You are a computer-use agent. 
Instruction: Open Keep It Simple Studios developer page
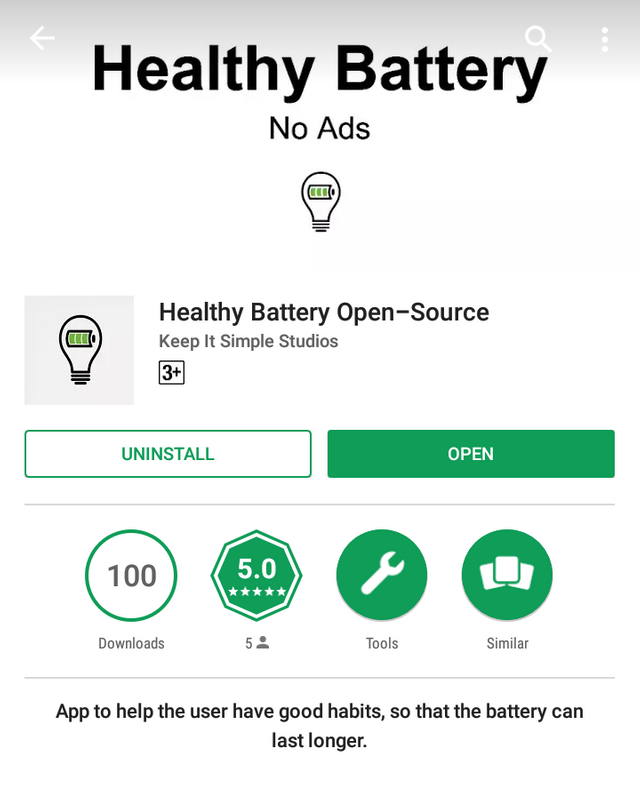tap(248, 341)
